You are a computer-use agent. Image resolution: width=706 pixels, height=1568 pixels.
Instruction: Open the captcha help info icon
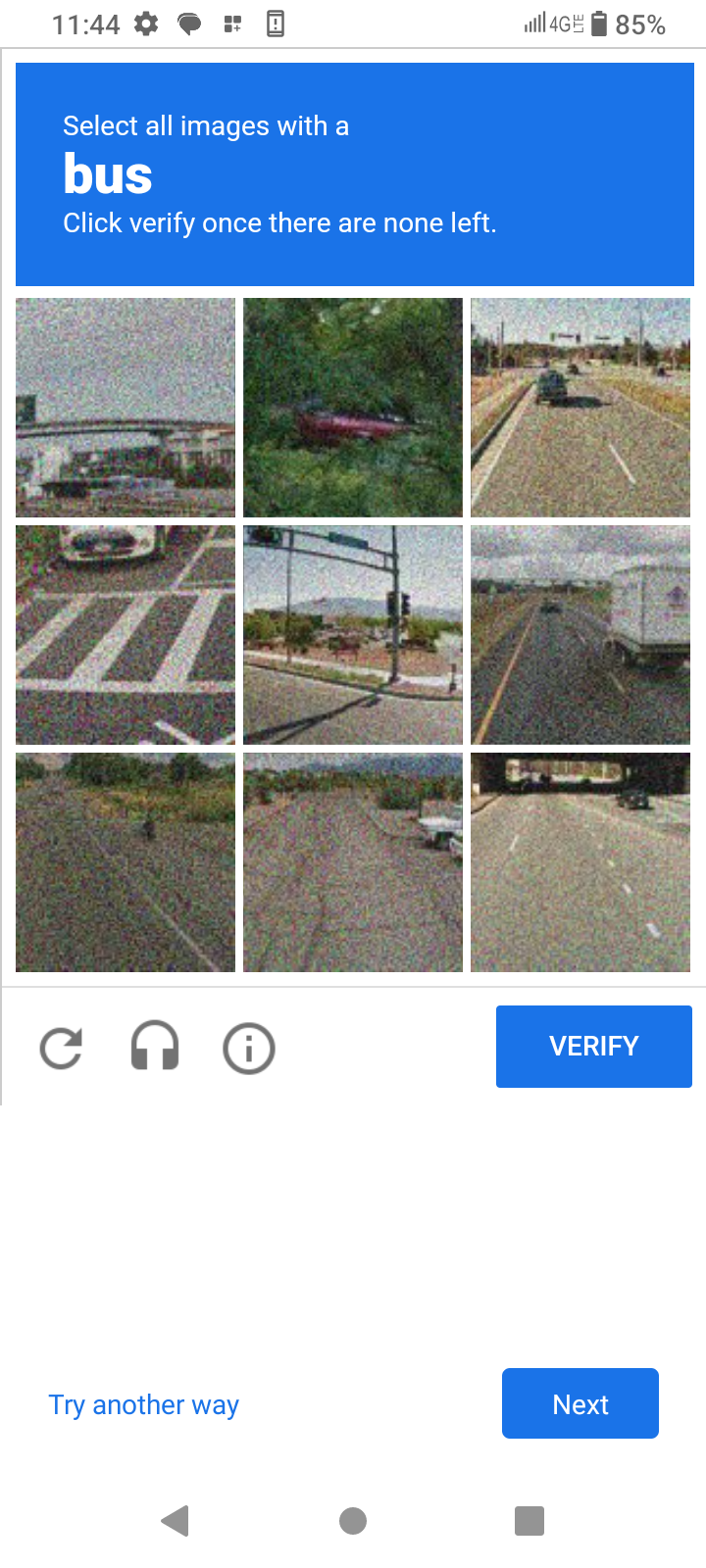pos(249,1048)
